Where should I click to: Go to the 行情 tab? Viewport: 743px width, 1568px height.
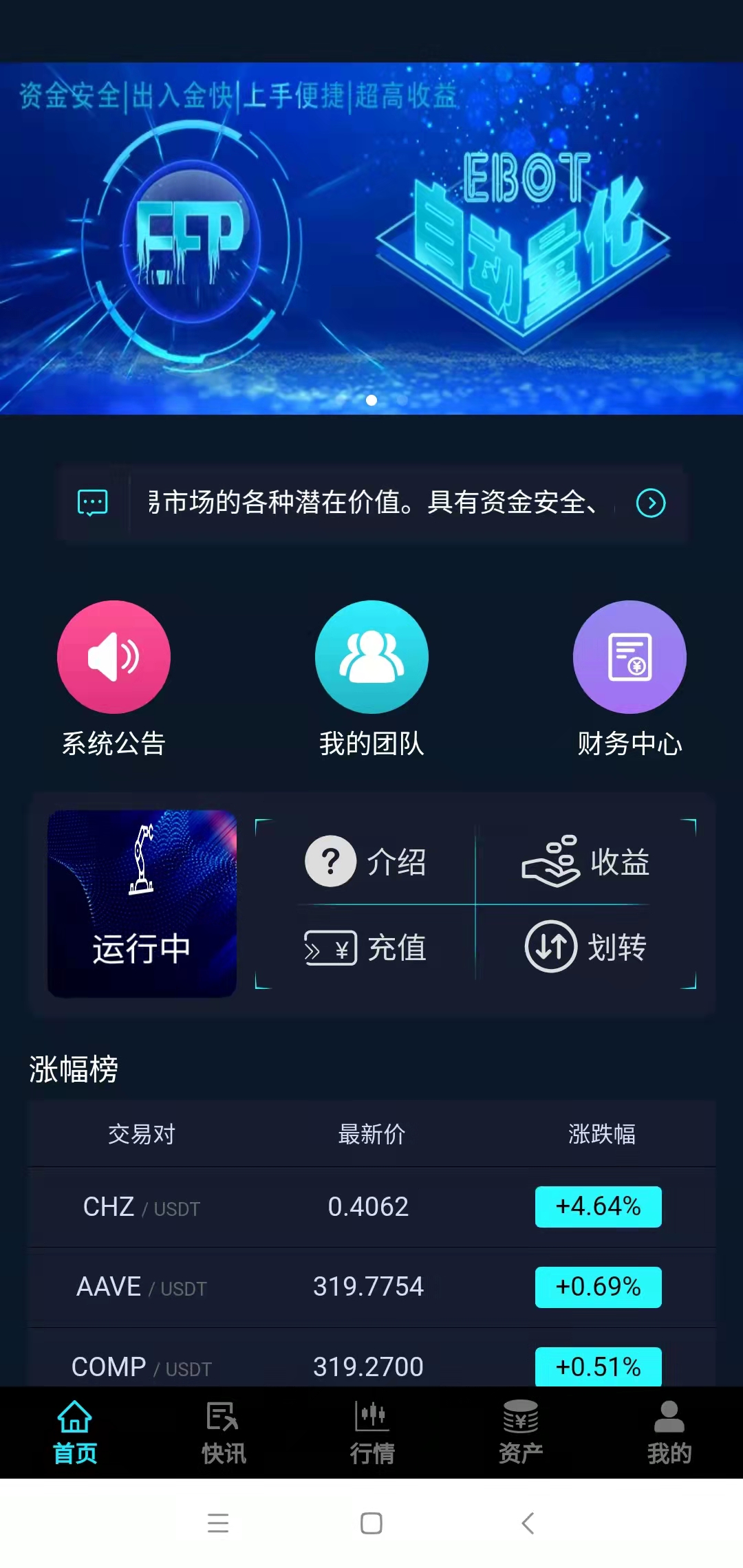click(371, 1433)
